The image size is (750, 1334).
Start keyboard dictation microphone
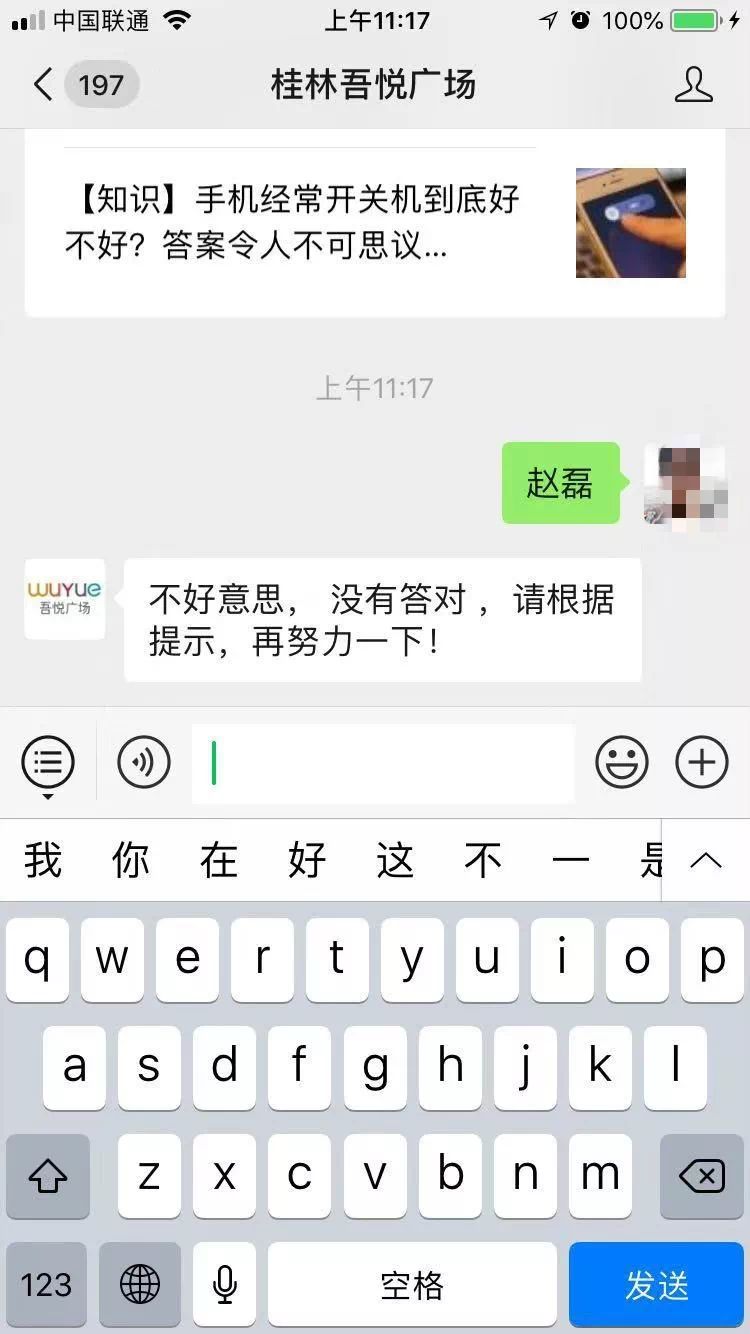tap(225, 1285)
